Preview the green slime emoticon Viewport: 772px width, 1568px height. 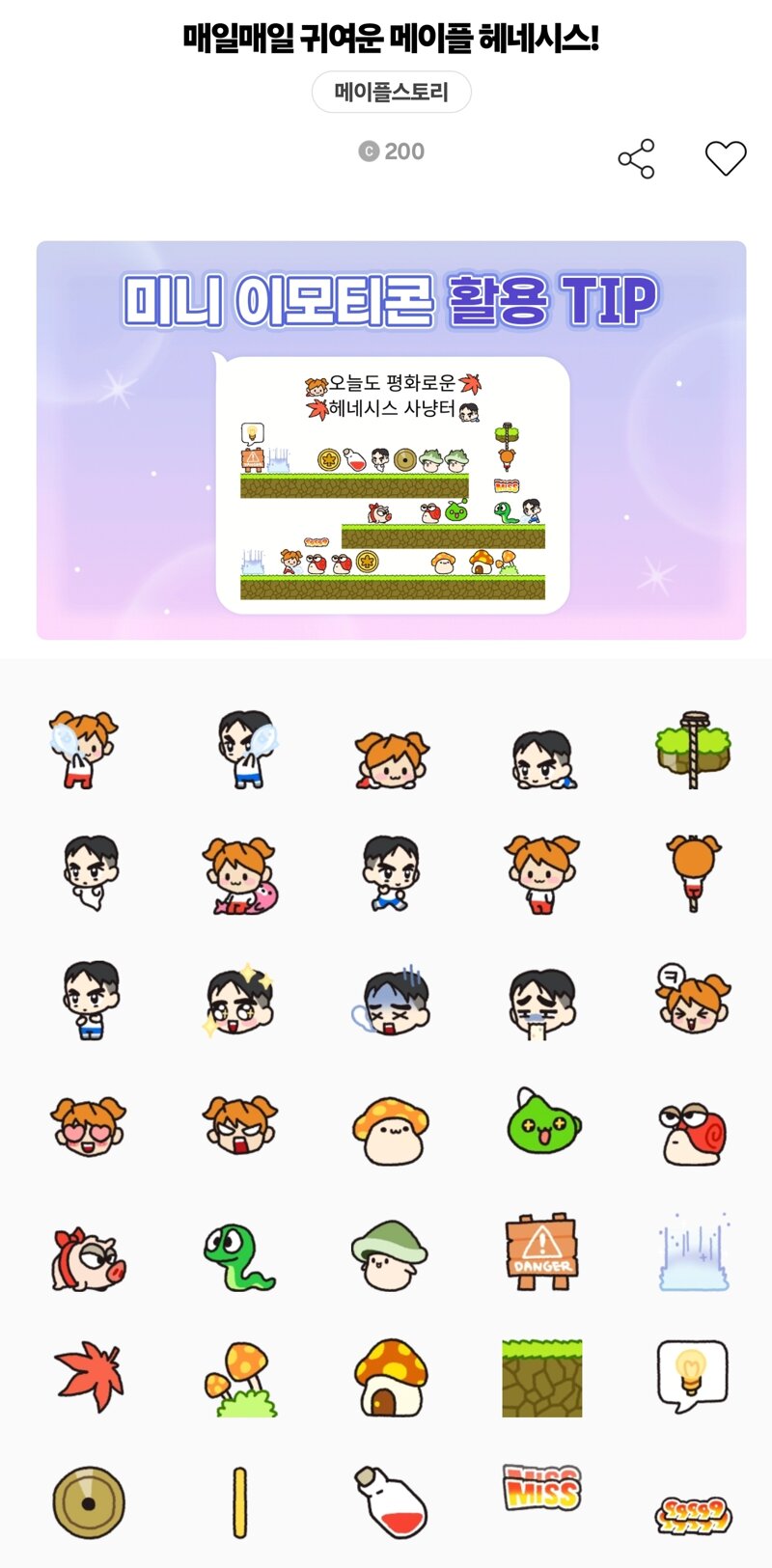(543, 1123)
